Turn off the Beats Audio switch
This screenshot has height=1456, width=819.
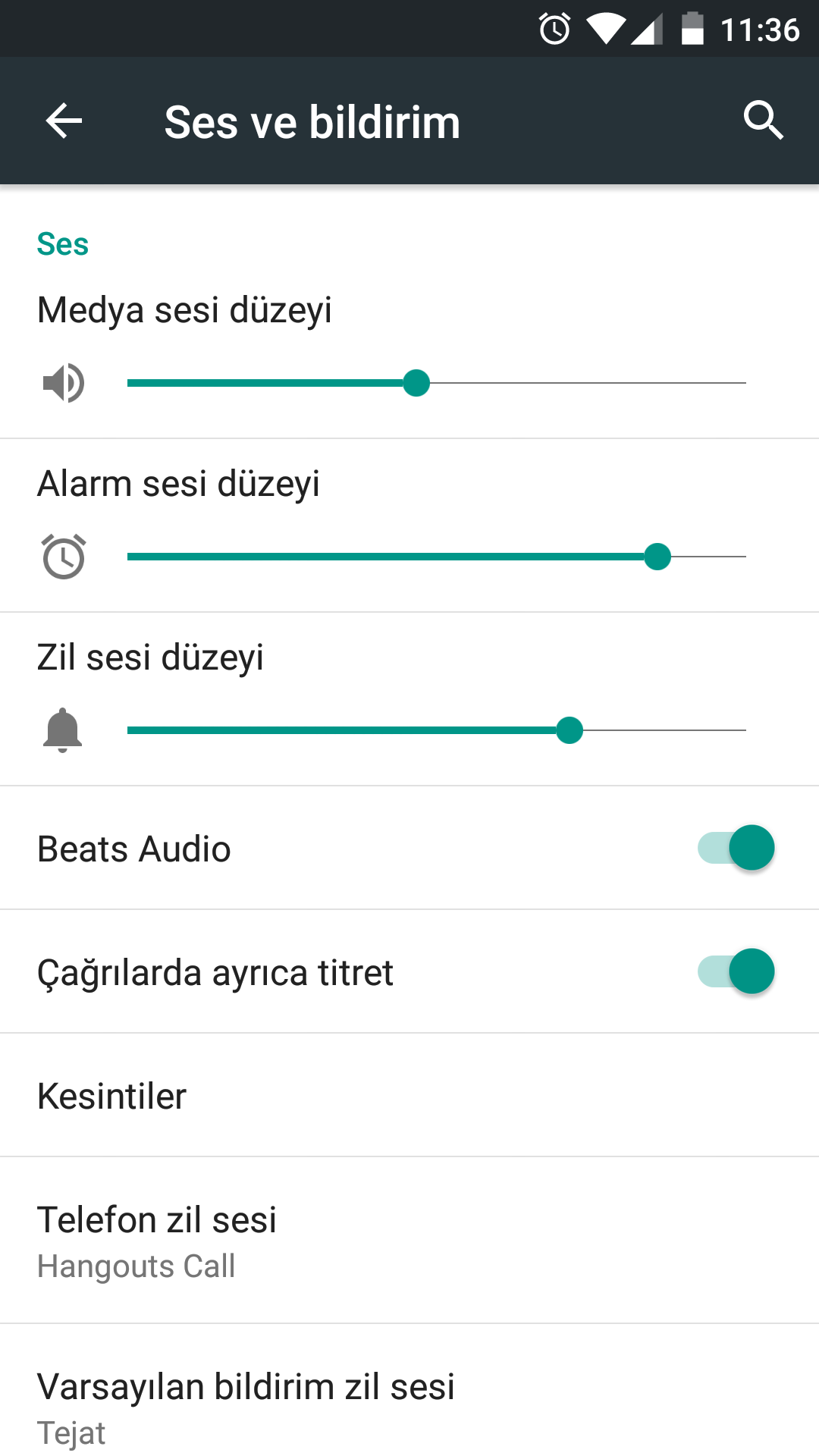(736, 848)
